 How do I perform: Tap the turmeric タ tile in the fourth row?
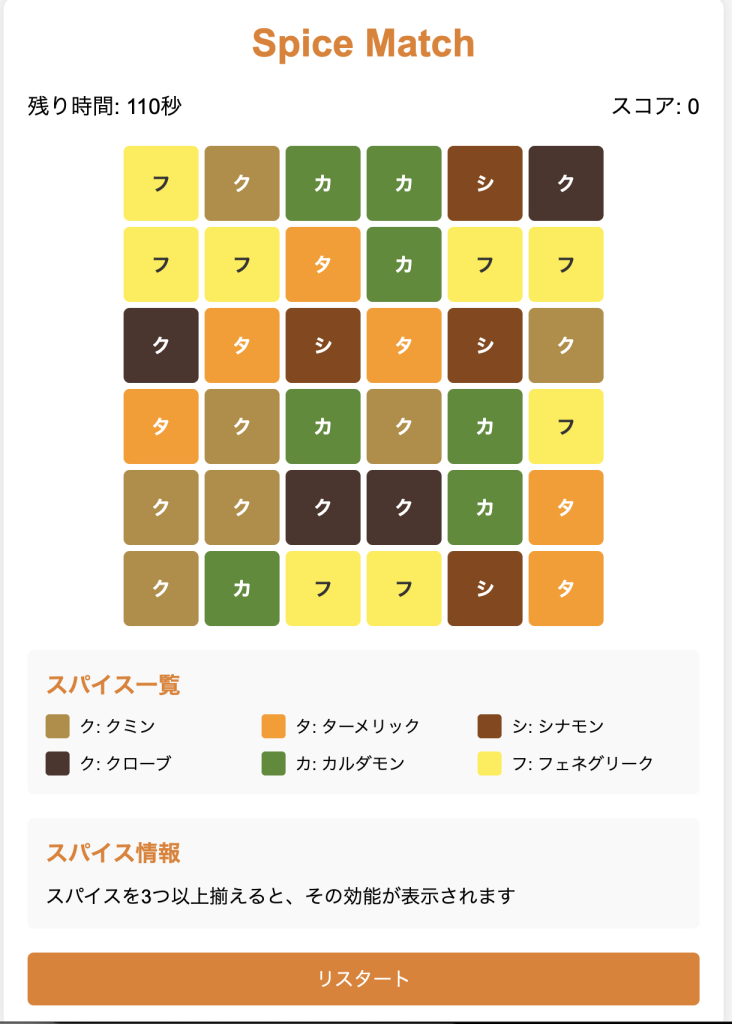point(161,426)
